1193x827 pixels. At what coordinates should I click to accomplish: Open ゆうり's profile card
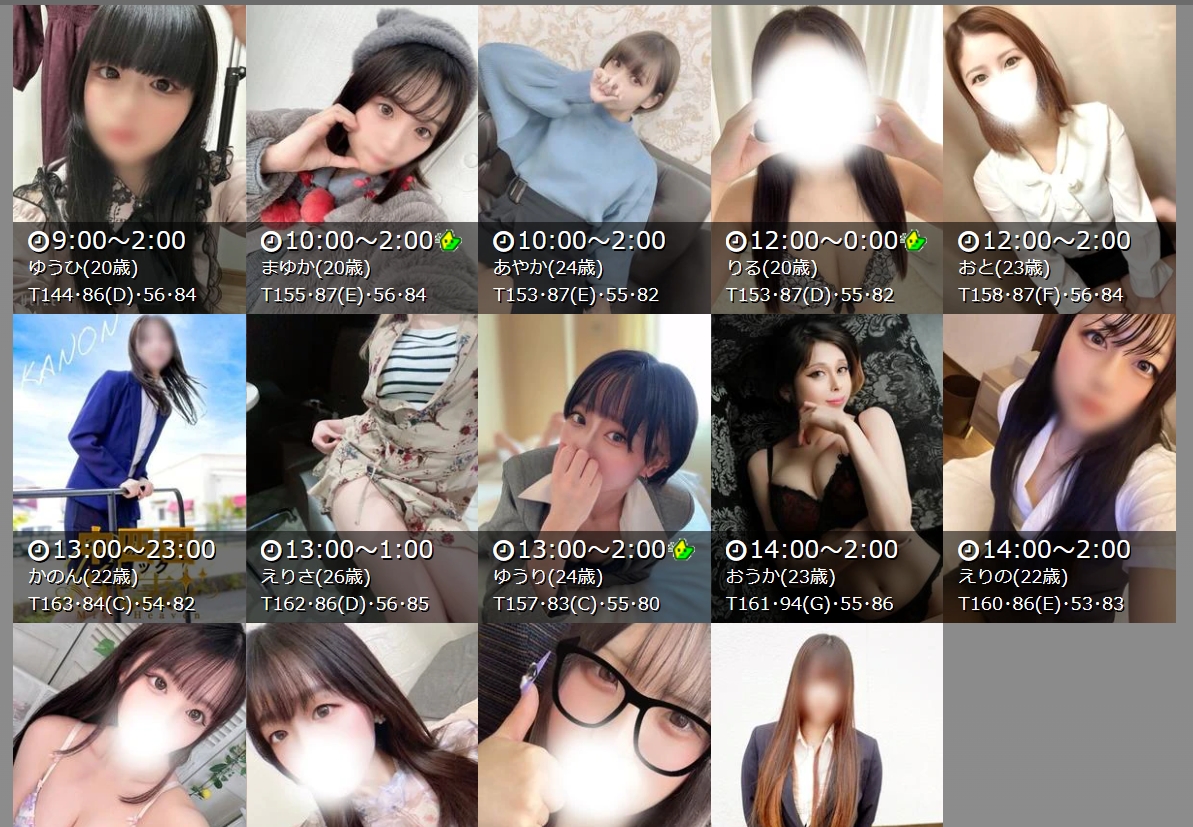pyautogui.click(x=594, y=468)
